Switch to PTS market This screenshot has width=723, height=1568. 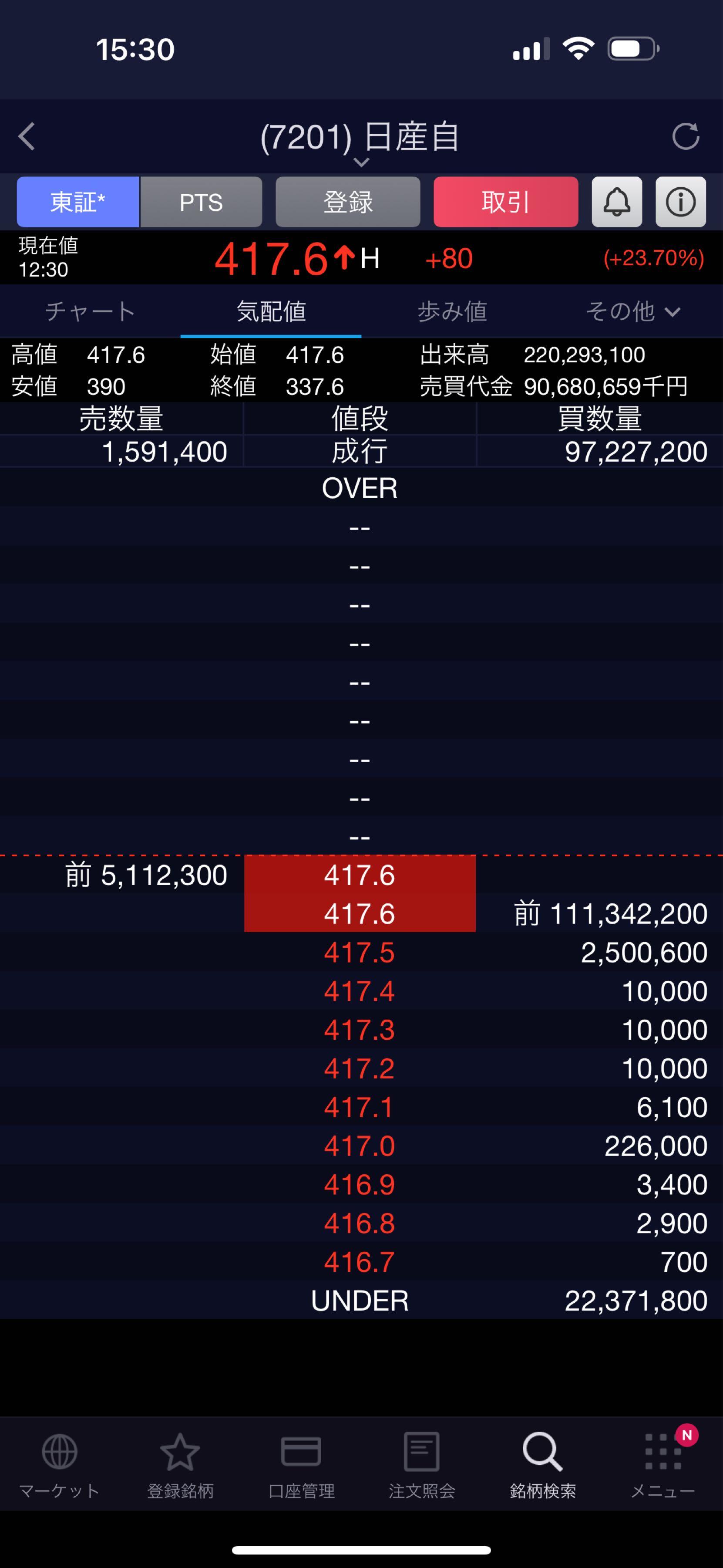coord(201,202)
